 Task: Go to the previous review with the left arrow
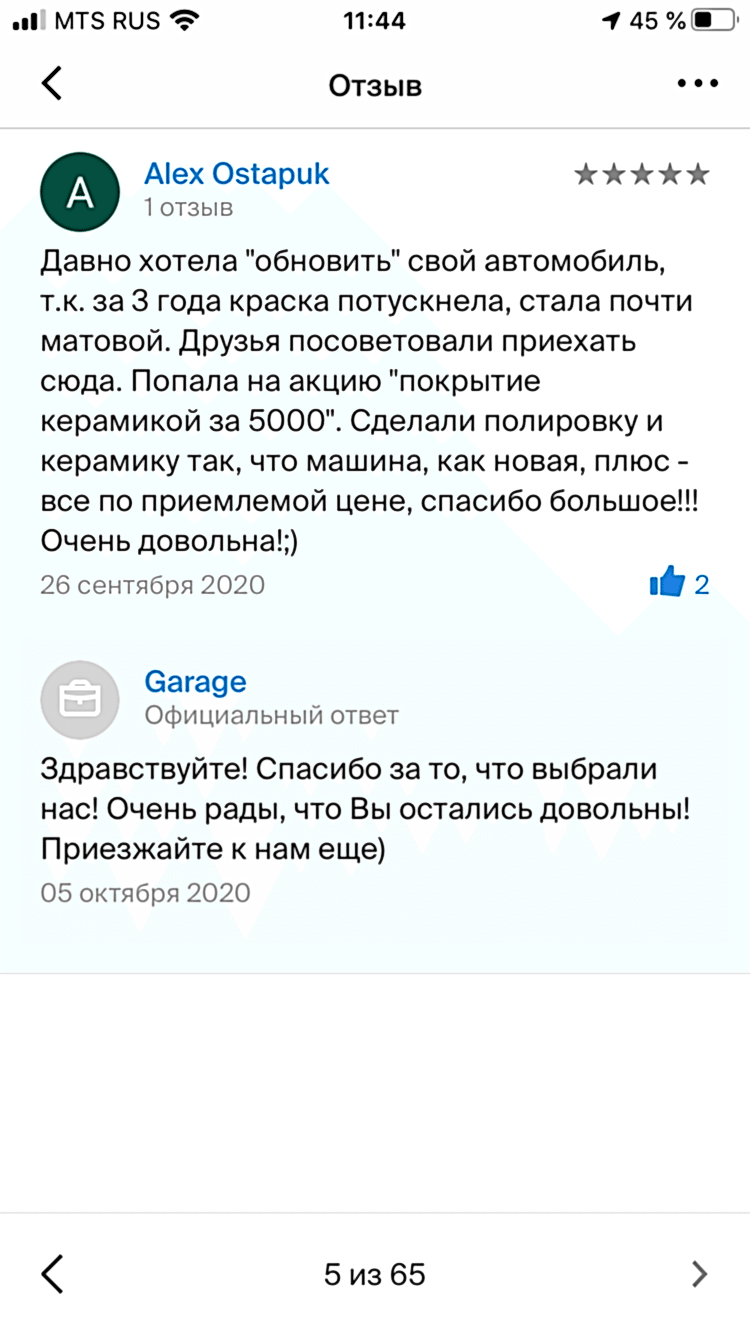coord(53,1274)
